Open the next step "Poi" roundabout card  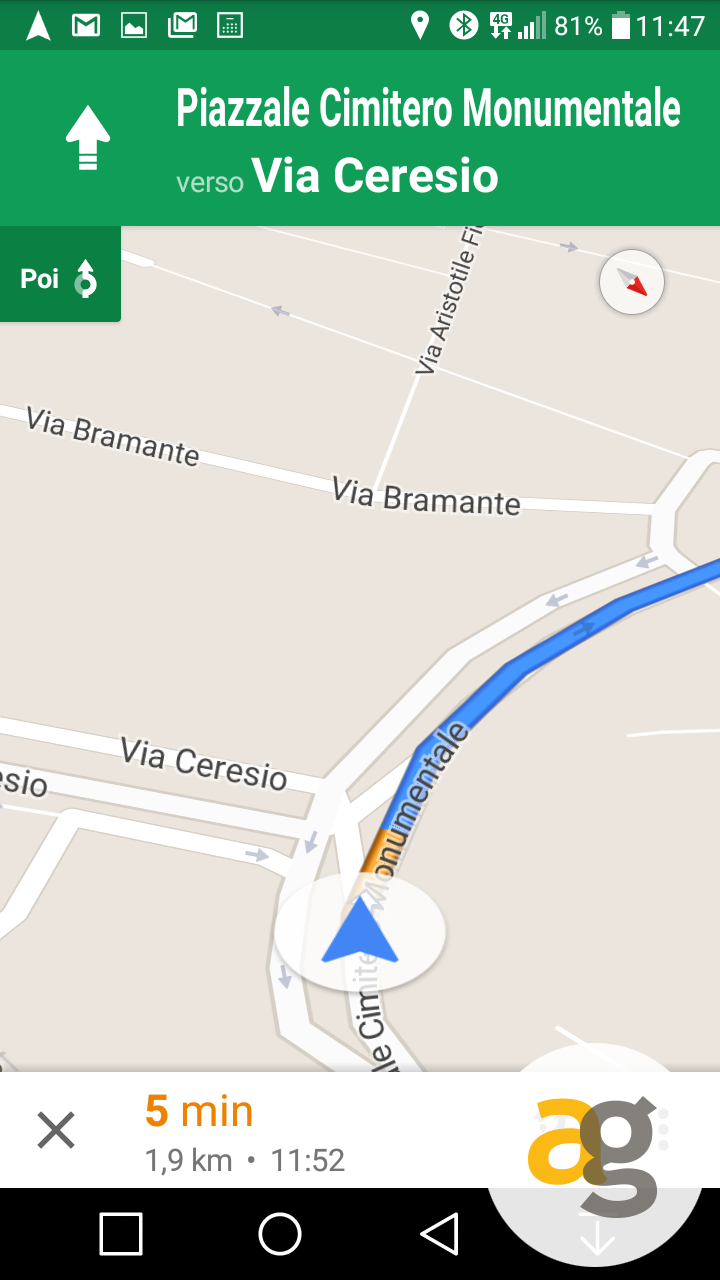60,277
